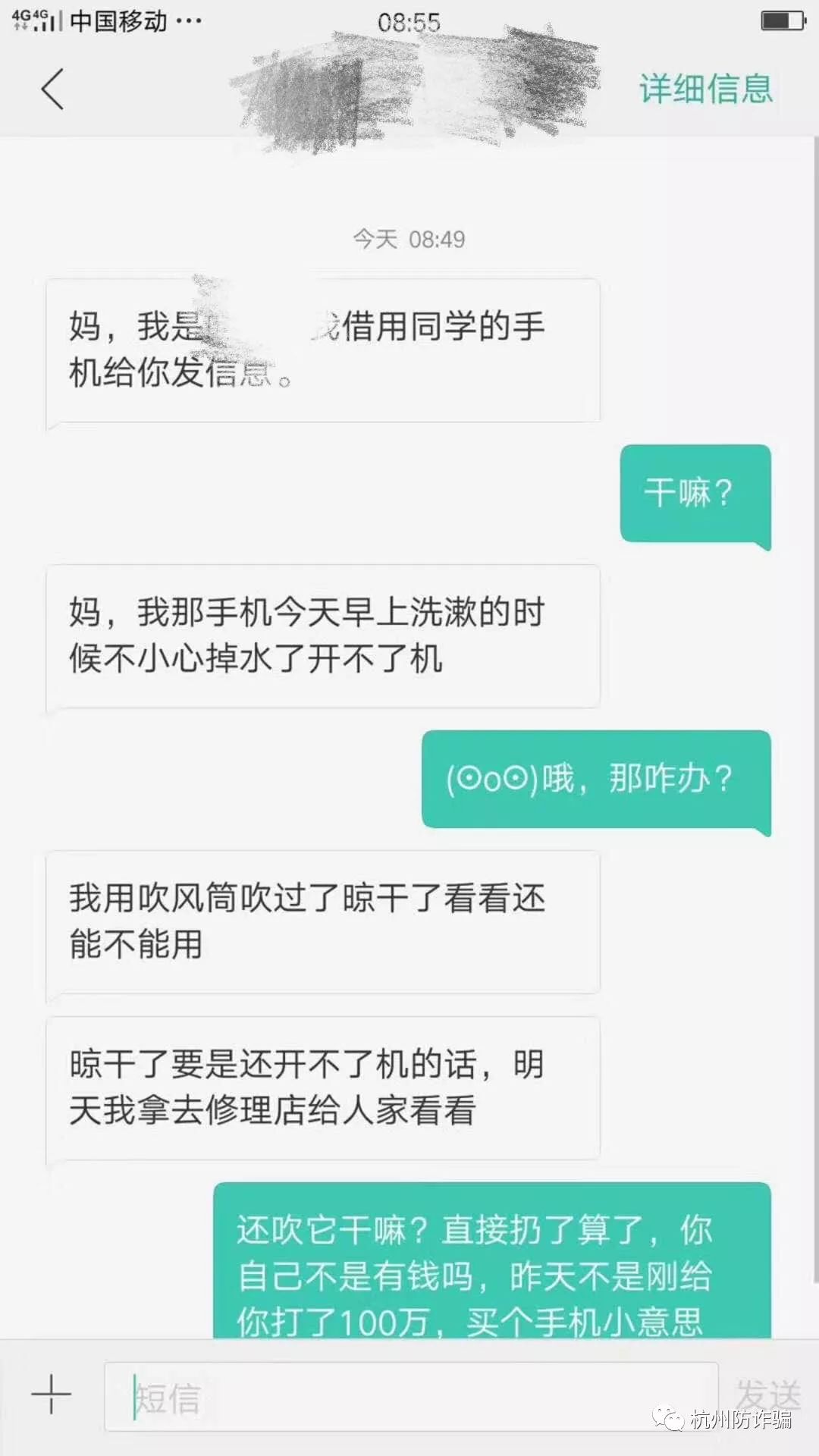Image resolution: width=819 pixels, height=1456 pixels.
Task: Go back using the arrow icon
Action: pos(52,89)
